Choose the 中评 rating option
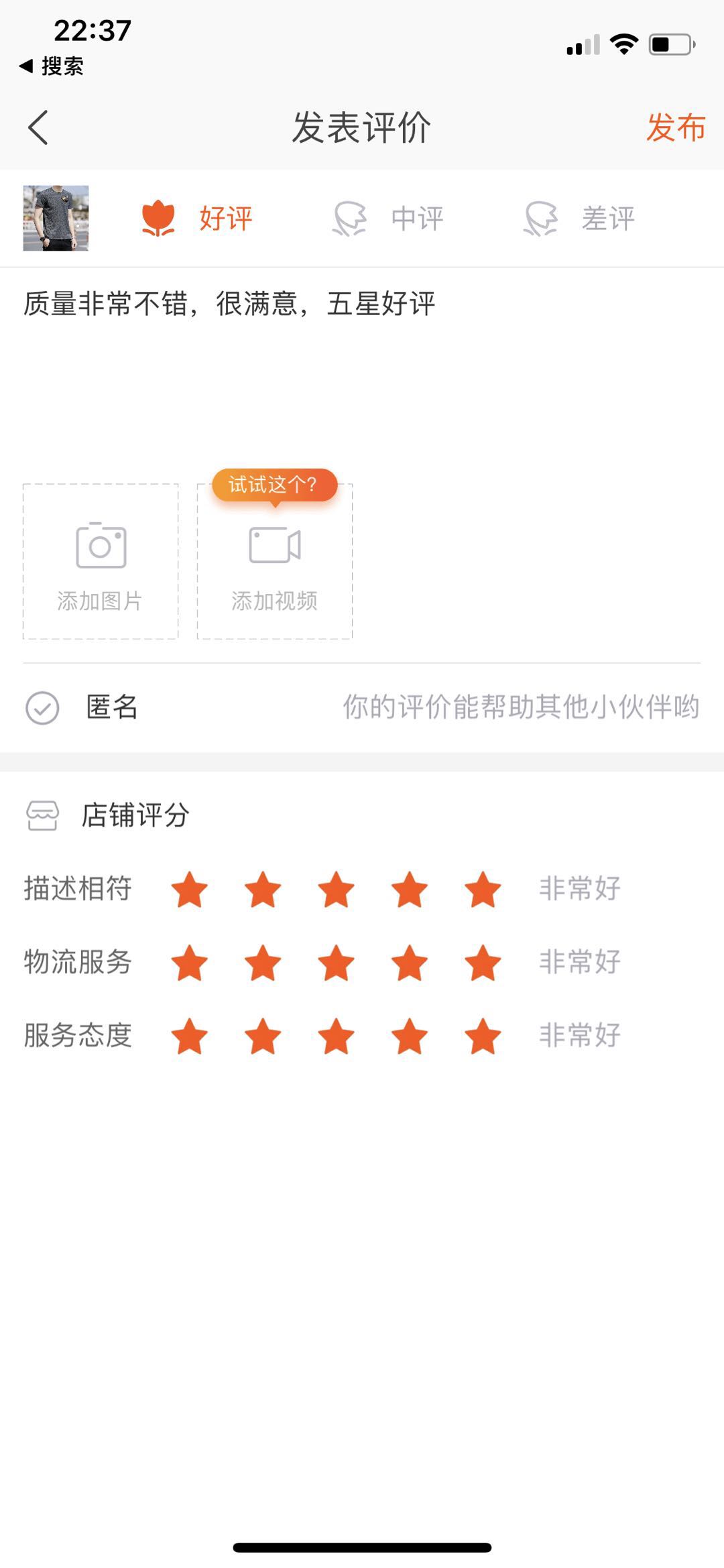This screenshot has height=1568, width=724. tap(389, 219)
